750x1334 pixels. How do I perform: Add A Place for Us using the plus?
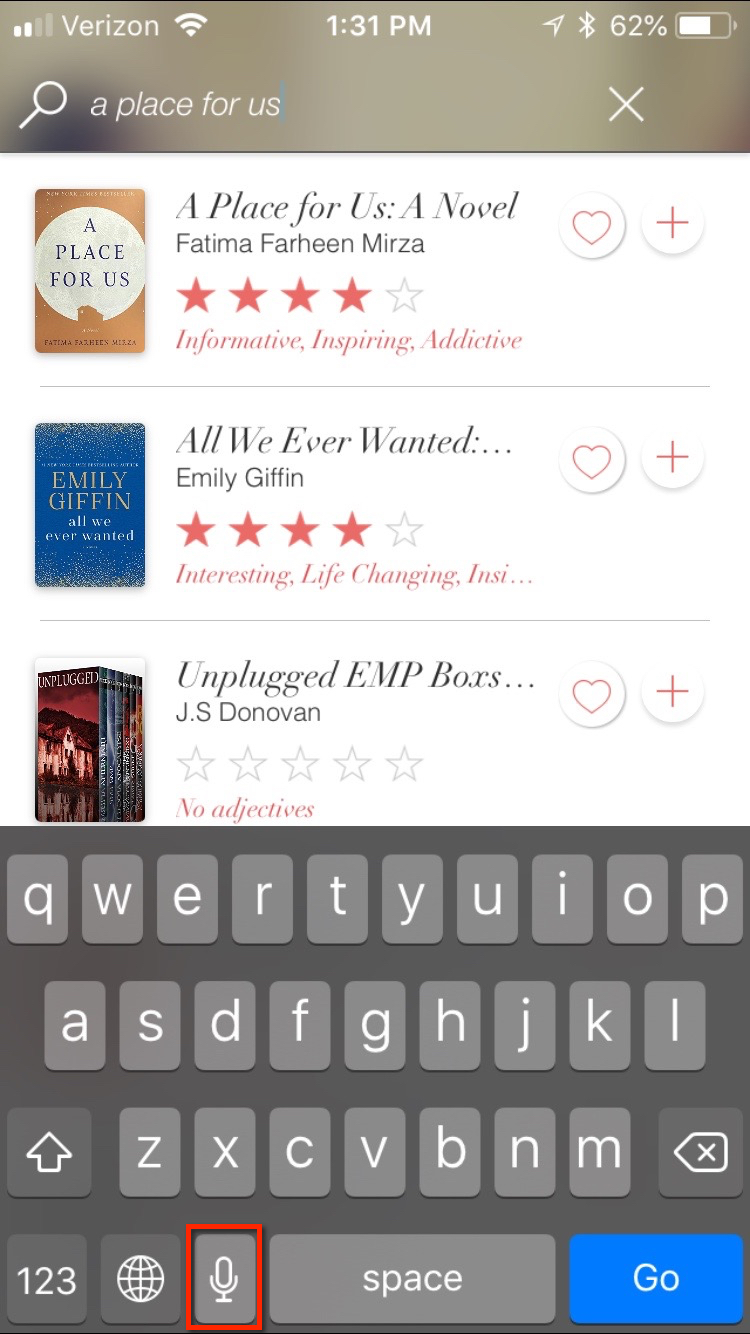[672, 224]
